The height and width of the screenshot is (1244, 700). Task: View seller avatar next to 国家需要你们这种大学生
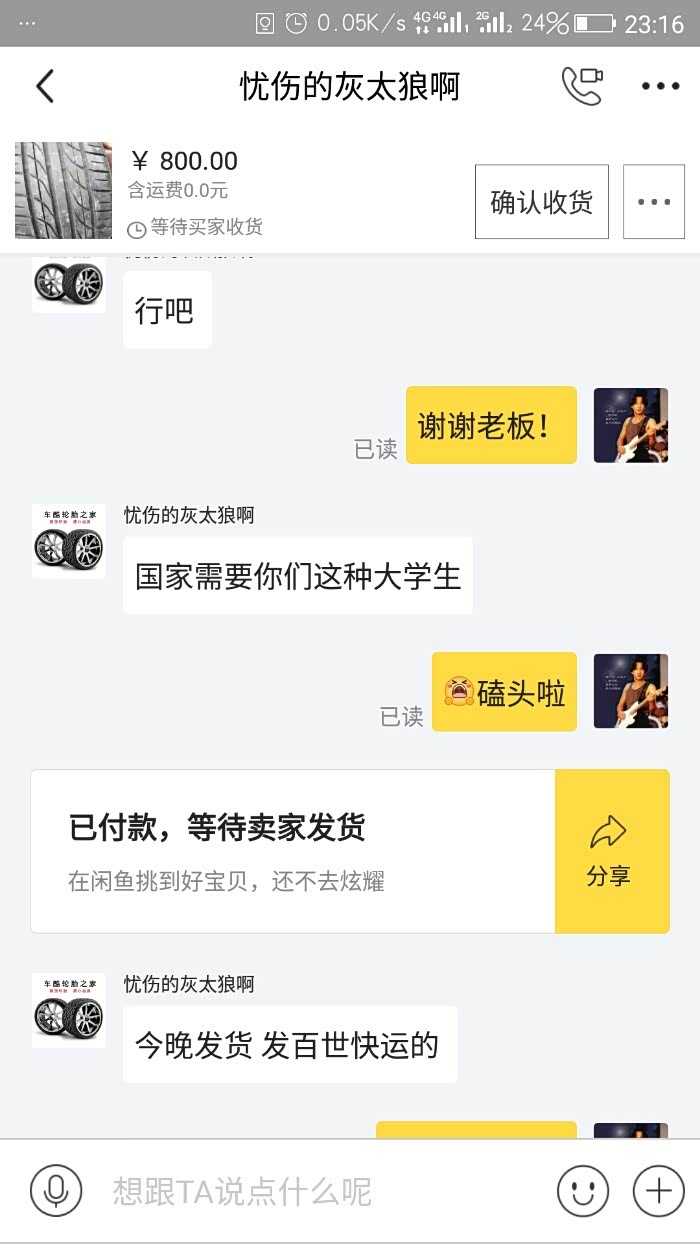(69, 541)
